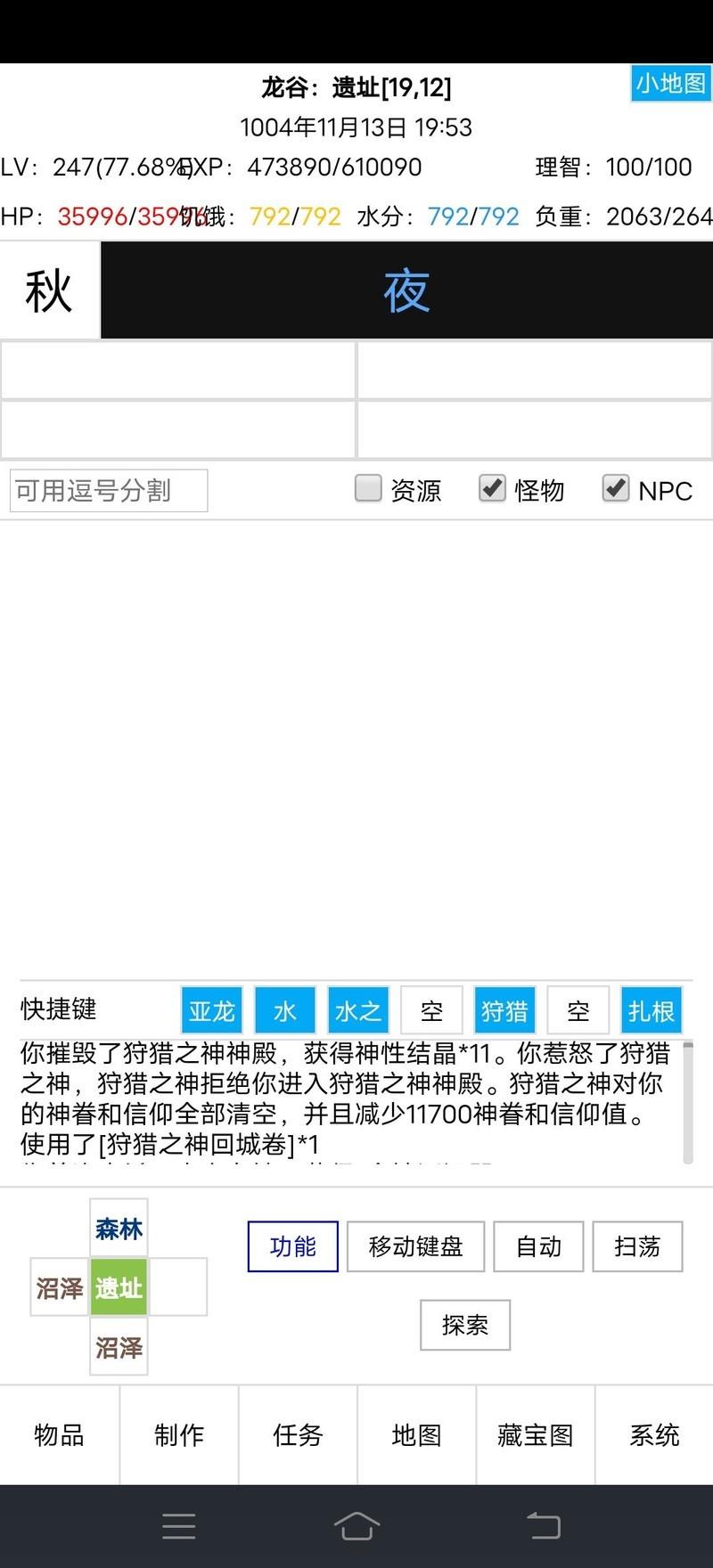Image resolution: width=713 pixels, height=1568 pixels.
Task: Tap the 自动 button
Action: coord(538,1245)
